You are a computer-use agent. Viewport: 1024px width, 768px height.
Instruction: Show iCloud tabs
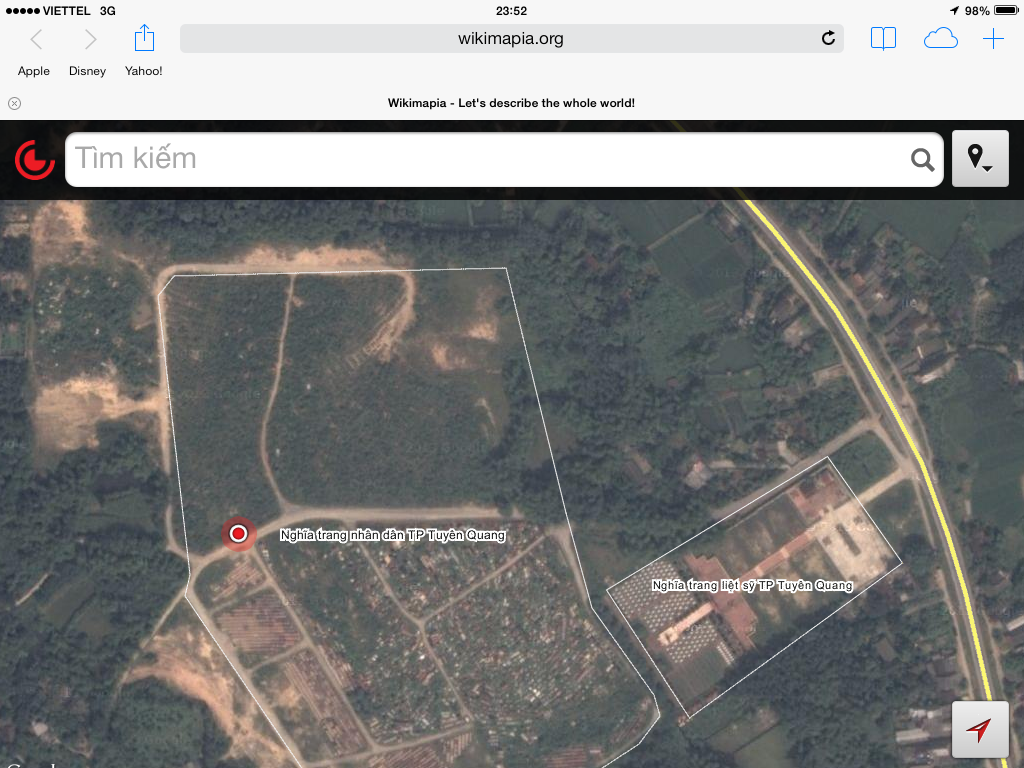[940, 39]
